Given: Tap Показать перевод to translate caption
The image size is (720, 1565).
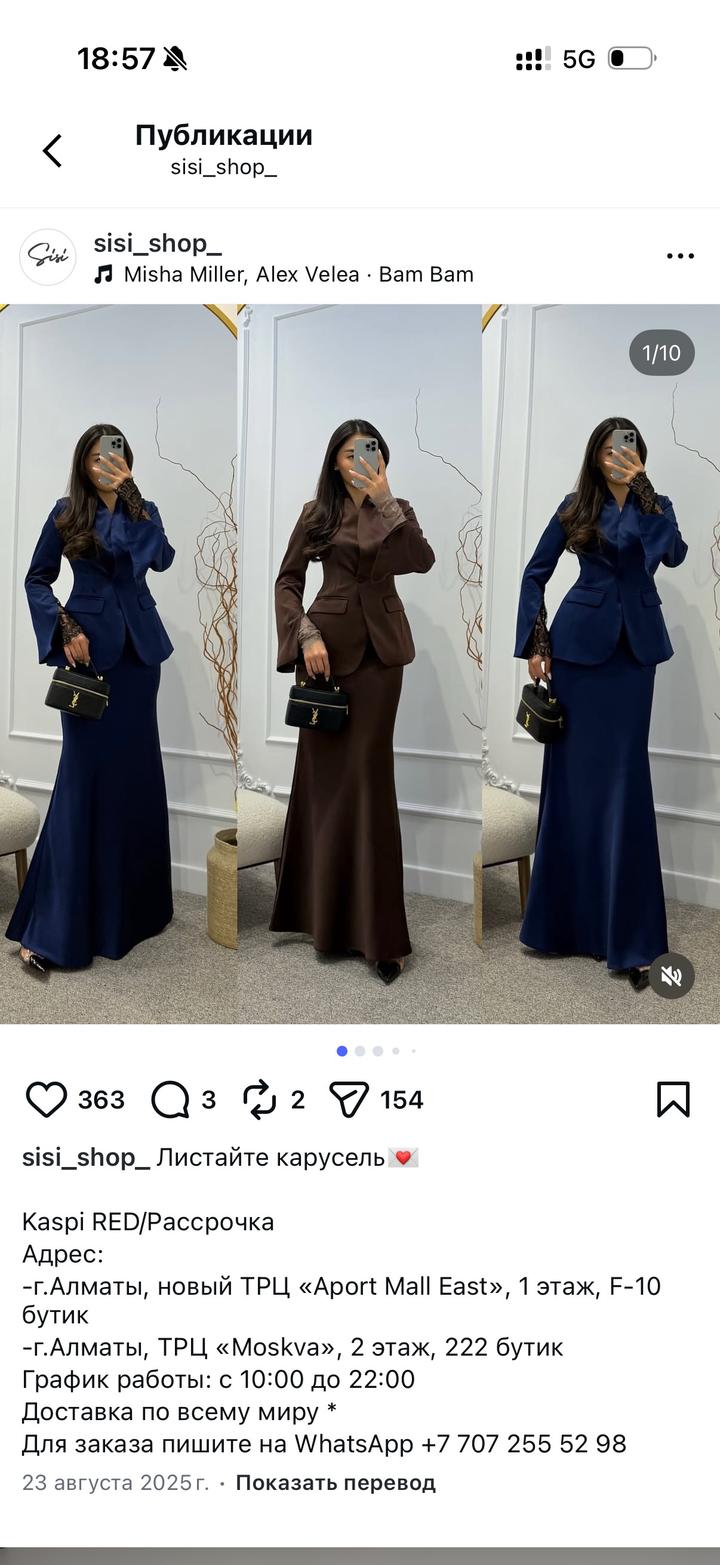Looking at the screenshot, I should (335, 1482).
